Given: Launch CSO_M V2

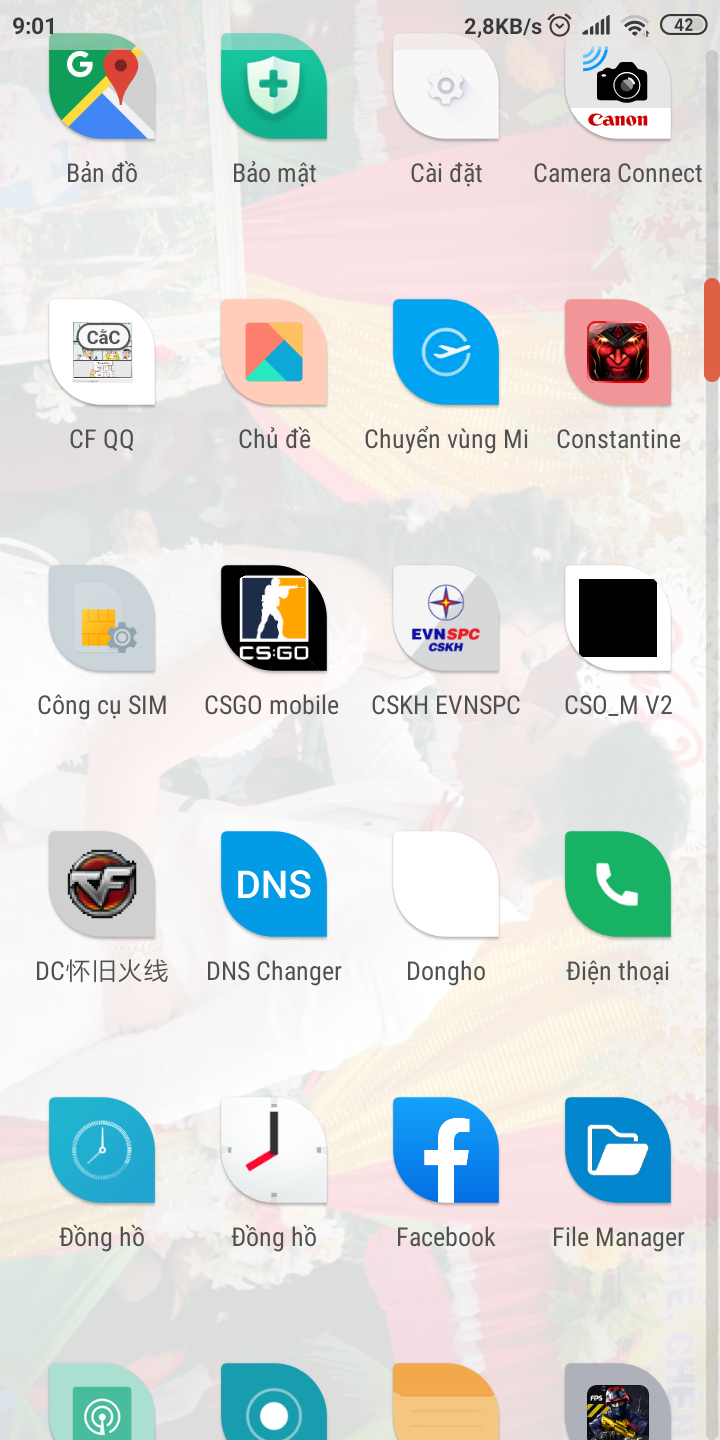Looking at the screenshot, I should tap(618, 618).
